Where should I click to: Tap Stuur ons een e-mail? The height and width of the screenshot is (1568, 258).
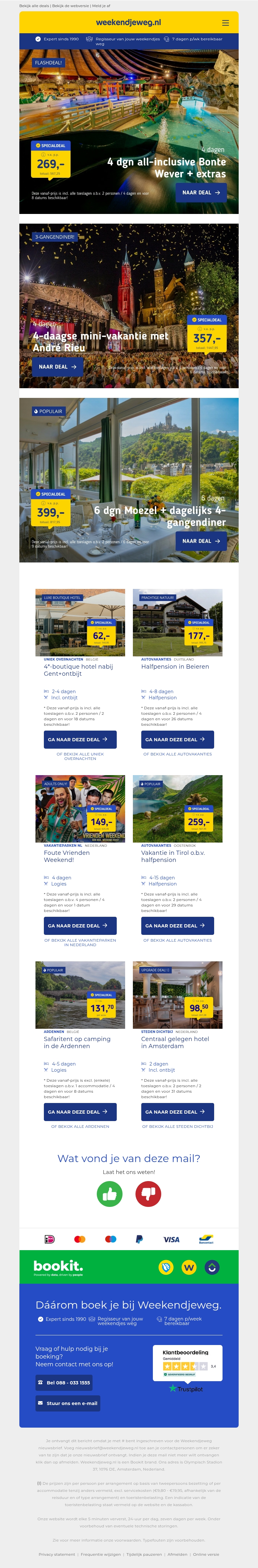[x=67, y=1403]
